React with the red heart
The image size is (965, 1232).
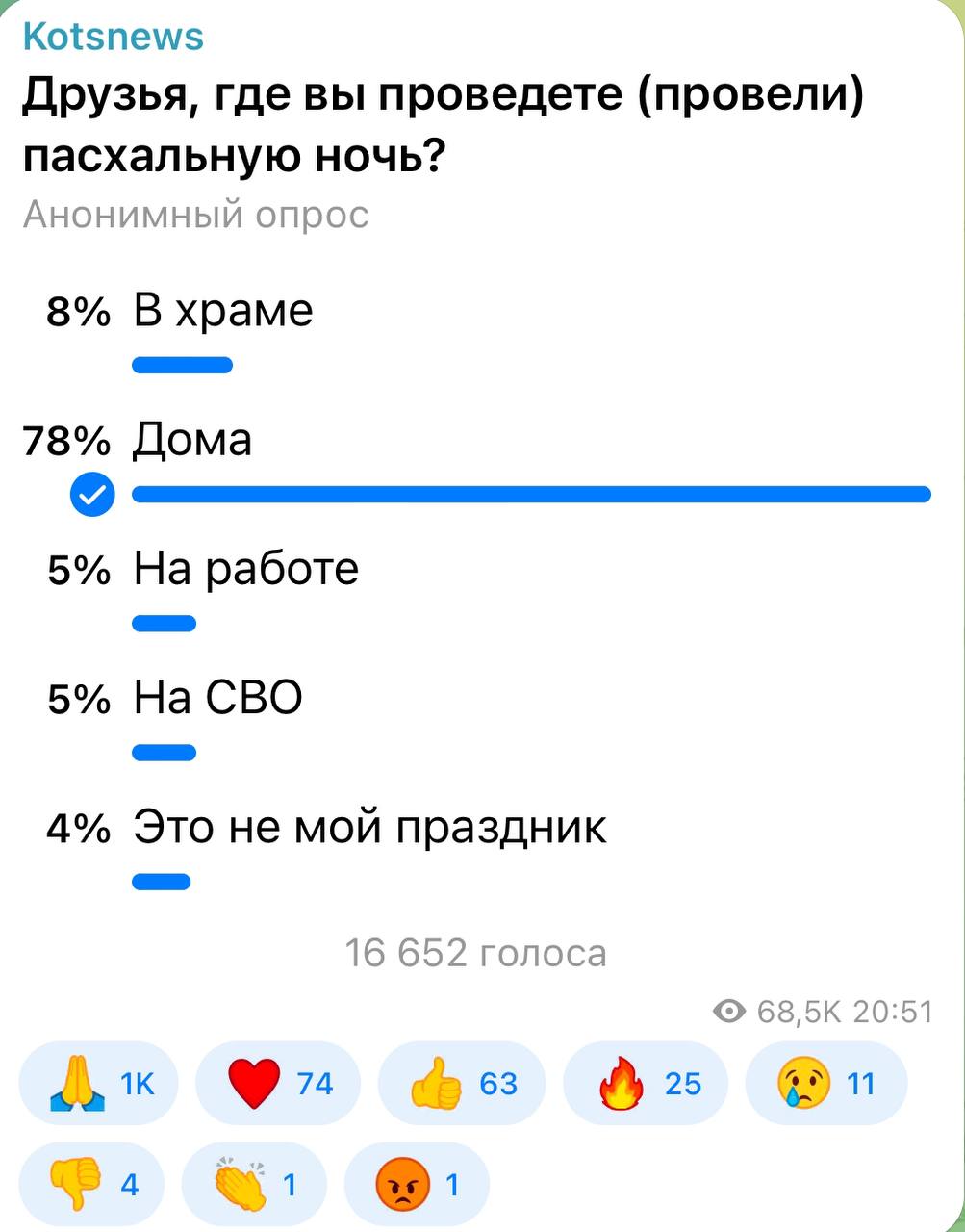click(x=278, y=1083)
